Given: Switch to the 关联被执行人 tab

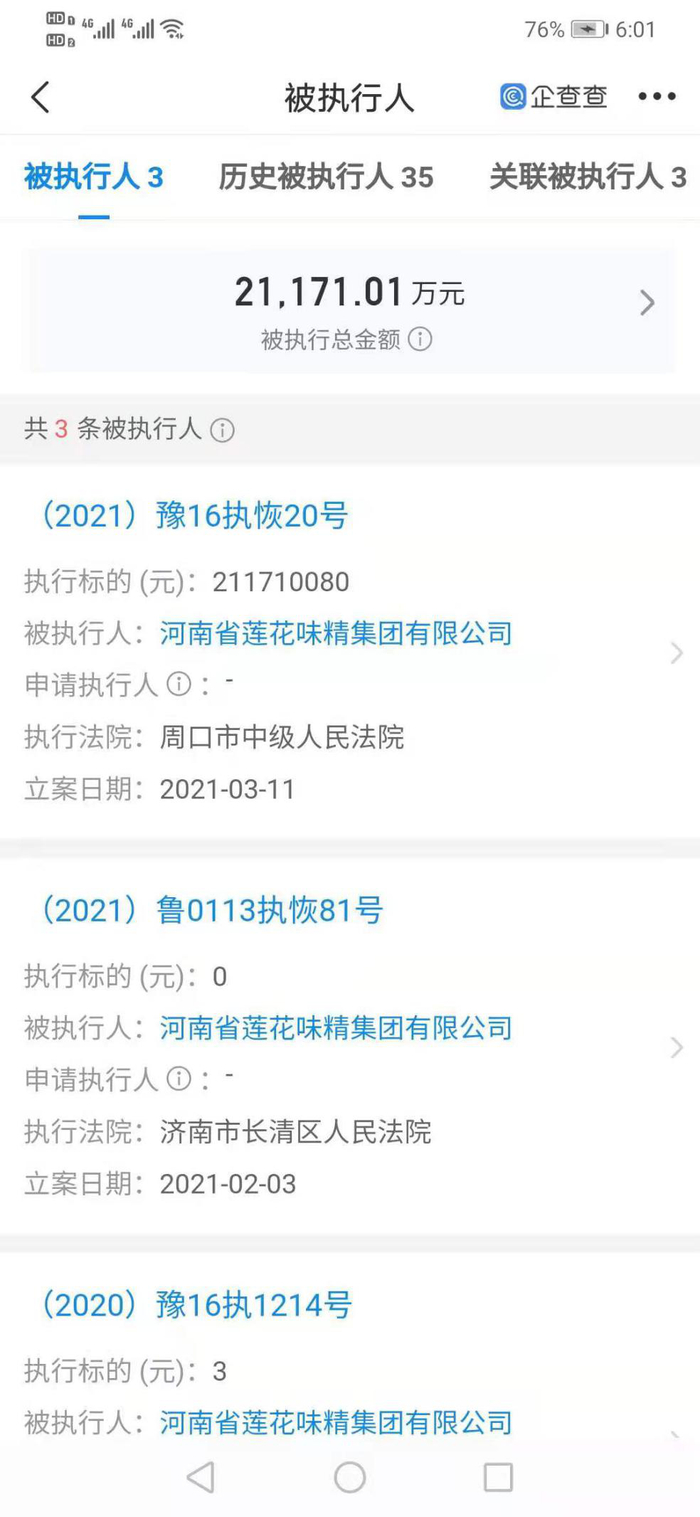Looking at the screenshot, I should [x=587, y=178].
